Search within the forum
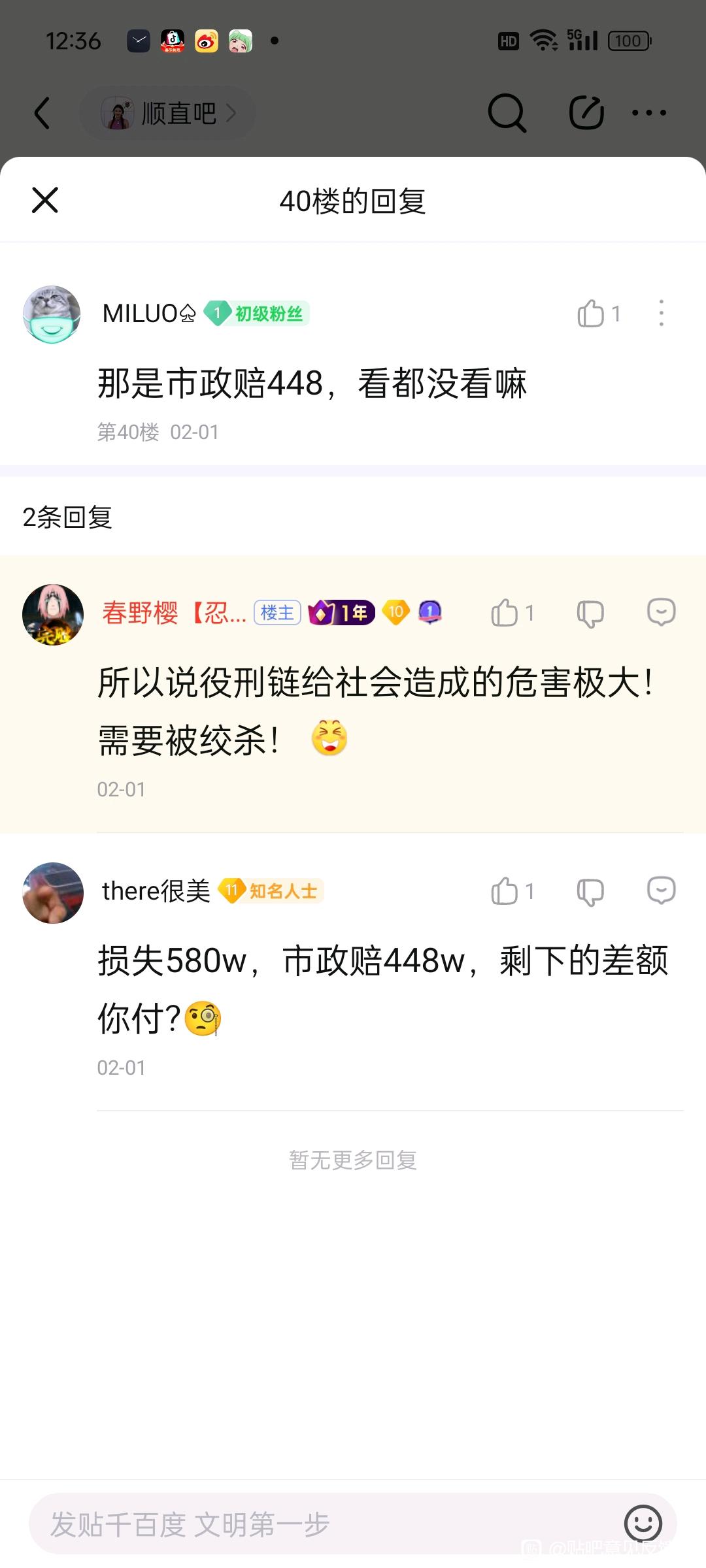This screenshot has width=706, height=1568. (507, 113)
